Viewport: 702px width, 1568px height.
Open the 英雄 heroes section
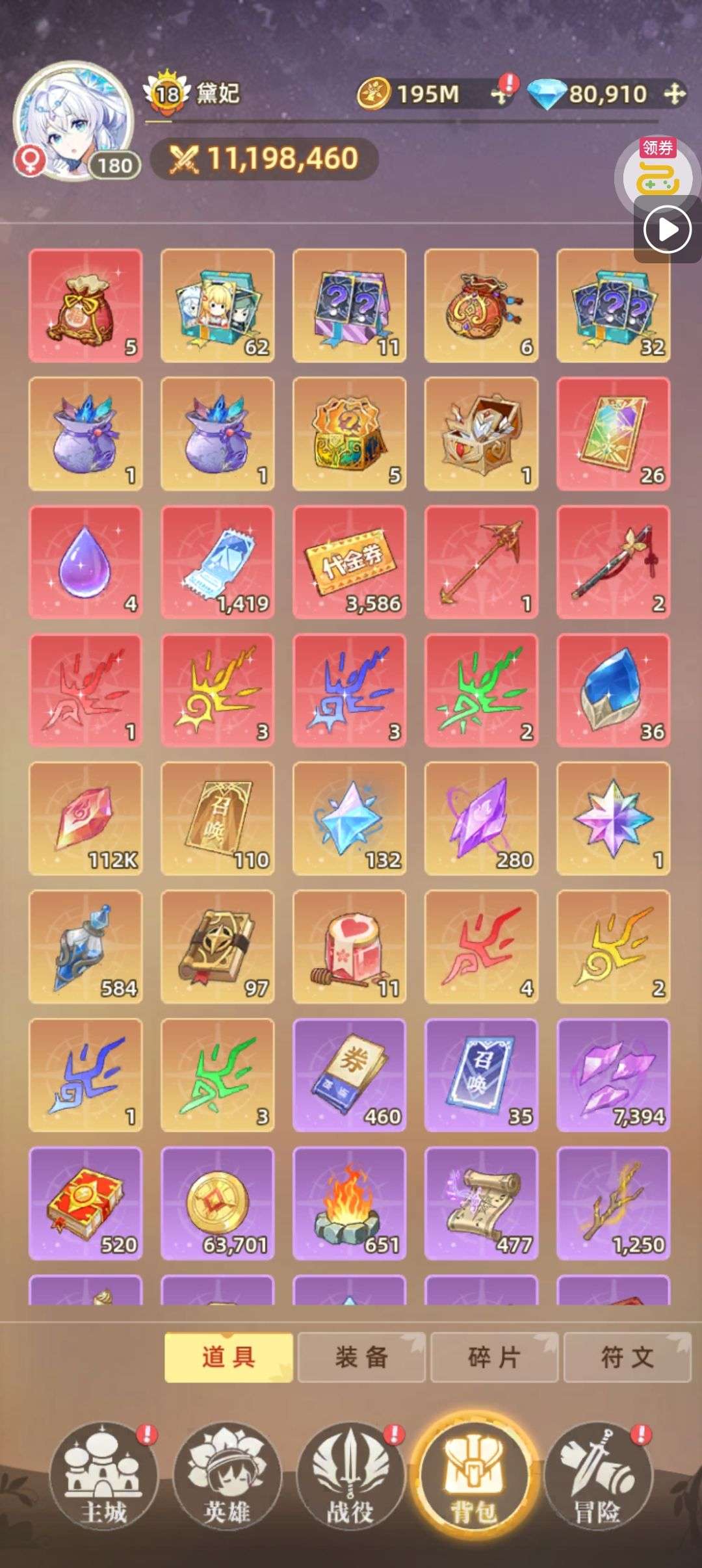tap(227, 1476)
